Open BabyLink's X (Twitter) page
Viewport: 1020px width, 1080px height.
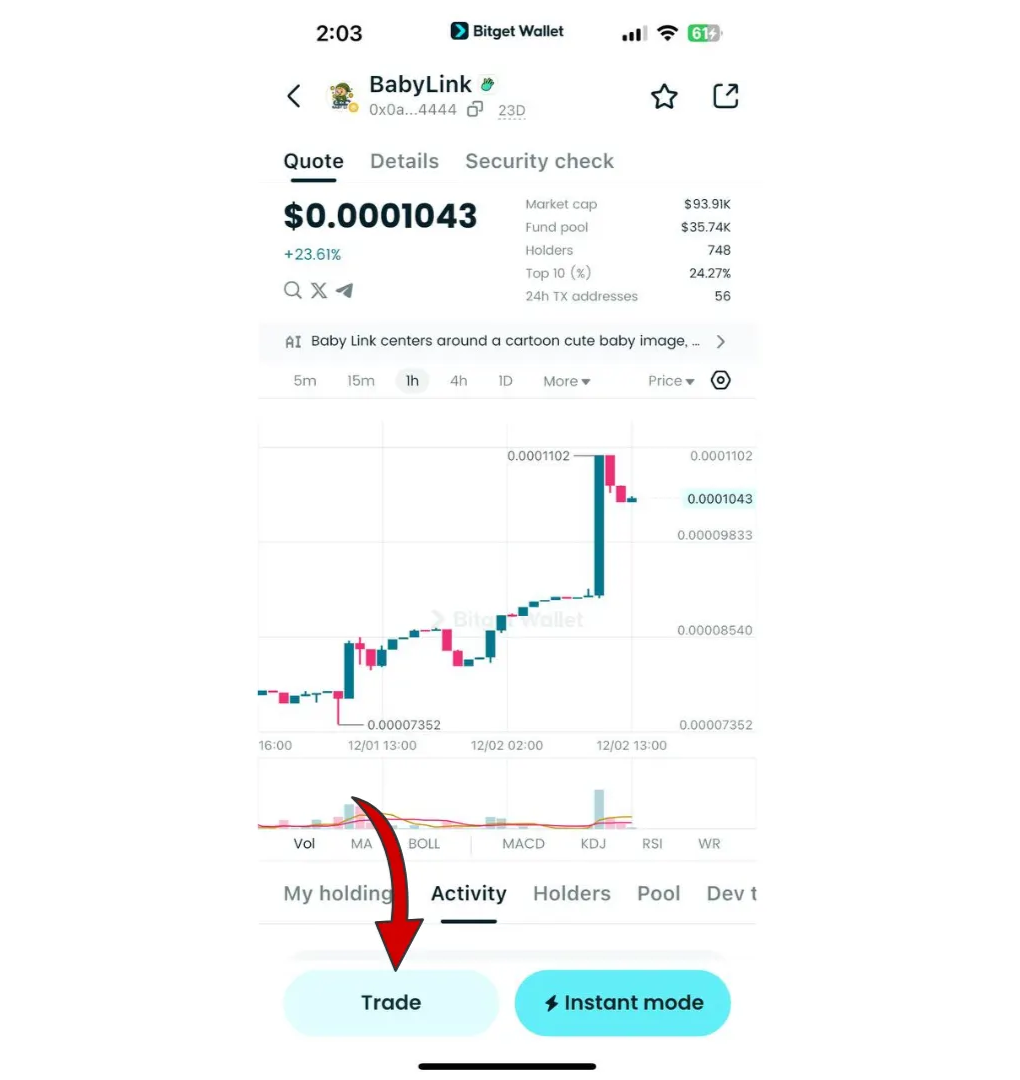tap(318, 290)
